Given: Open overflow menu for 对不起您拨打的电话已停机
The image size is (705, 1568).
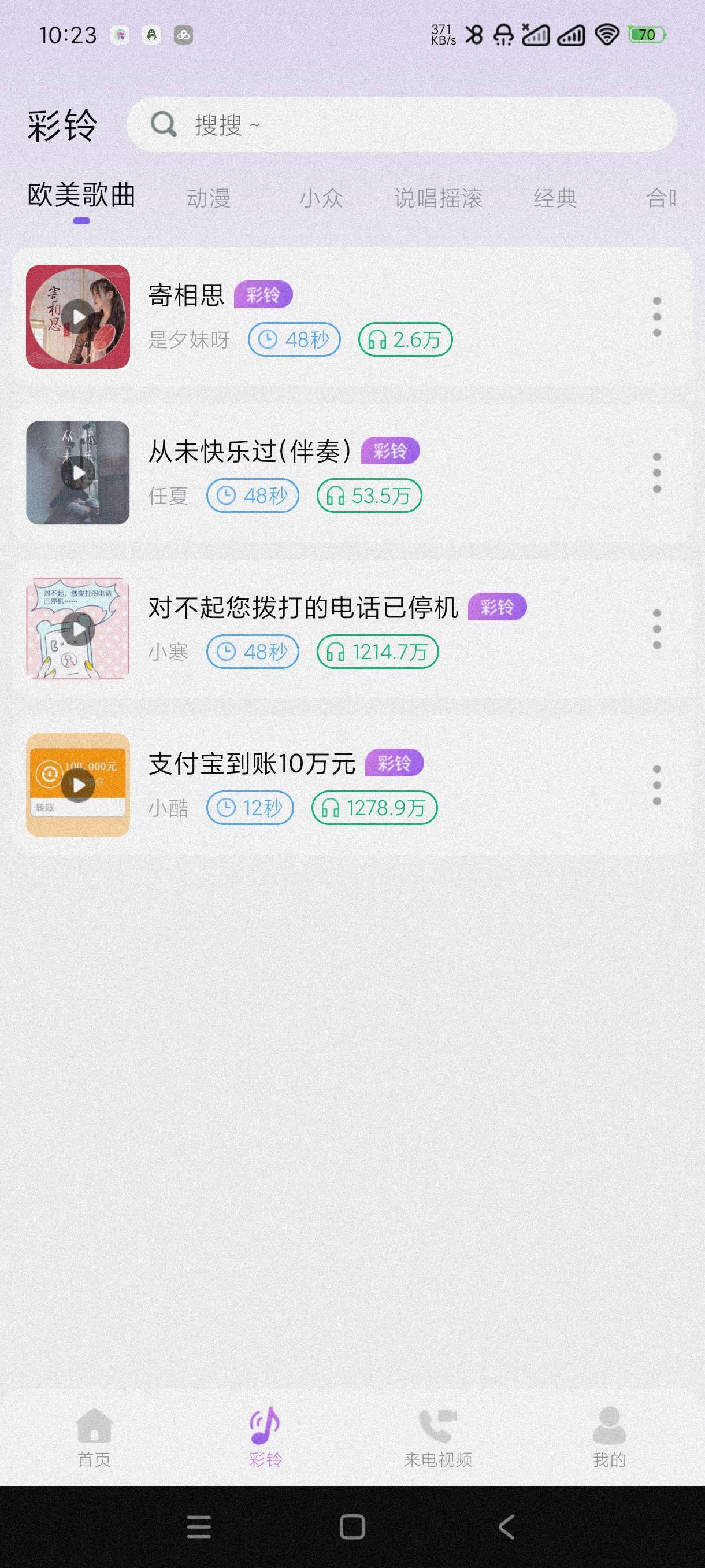Looking at the screenshot, I should 656,629.
